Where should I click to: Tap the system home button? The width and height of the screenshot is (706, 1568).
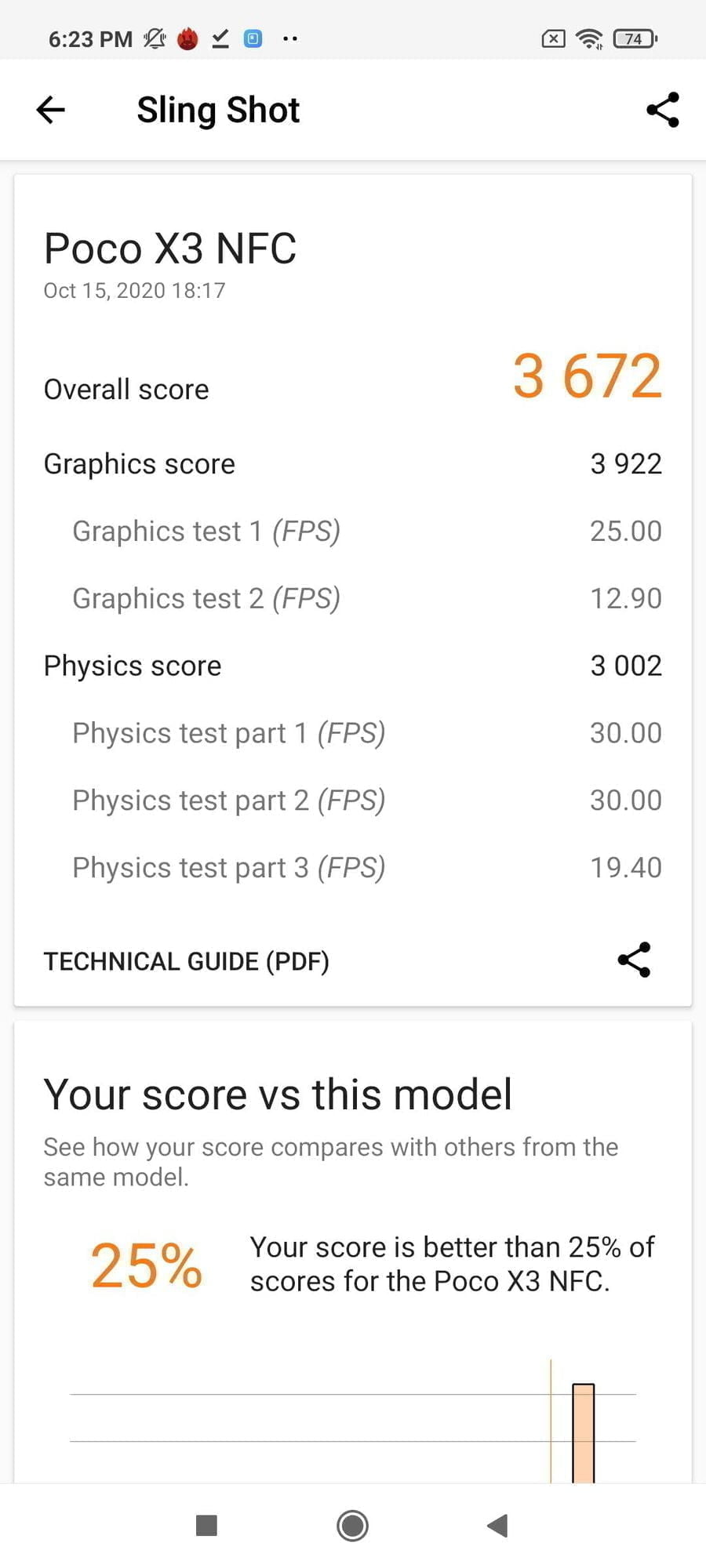[x=352, y=1526]
